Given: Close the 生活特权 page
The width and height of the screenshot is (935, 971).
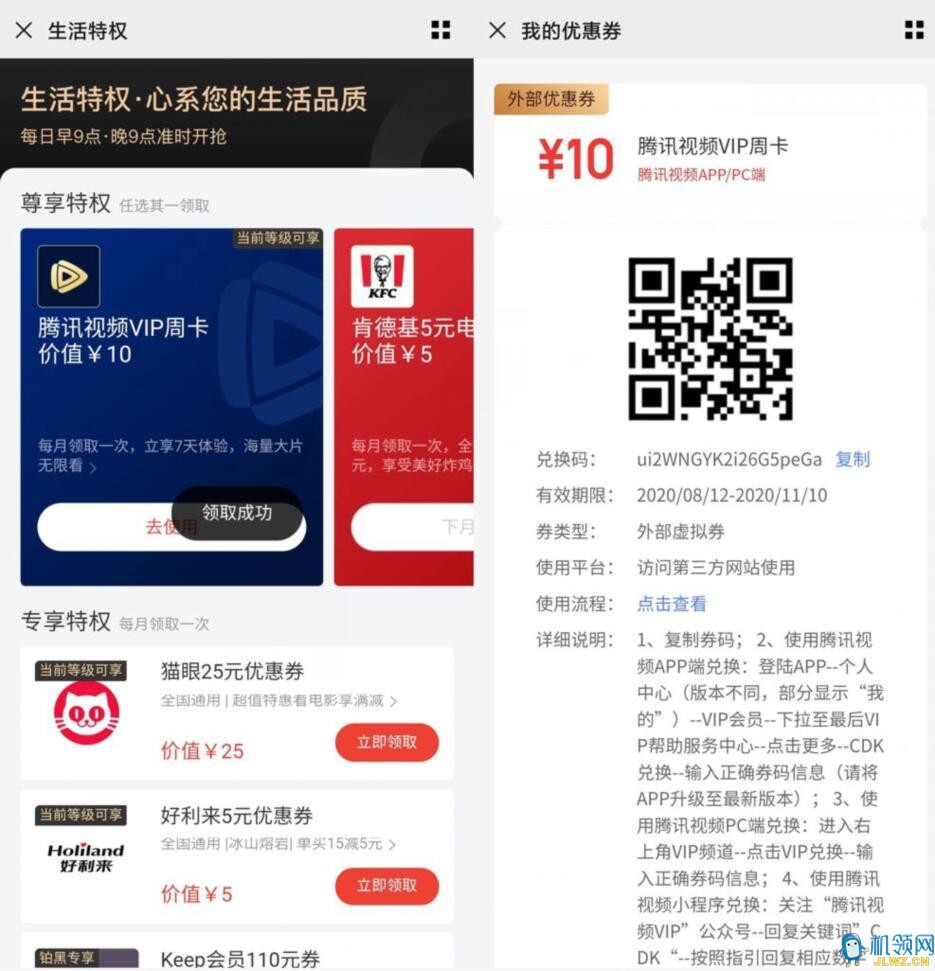Looking at the screenshot, I should [24, 30].
